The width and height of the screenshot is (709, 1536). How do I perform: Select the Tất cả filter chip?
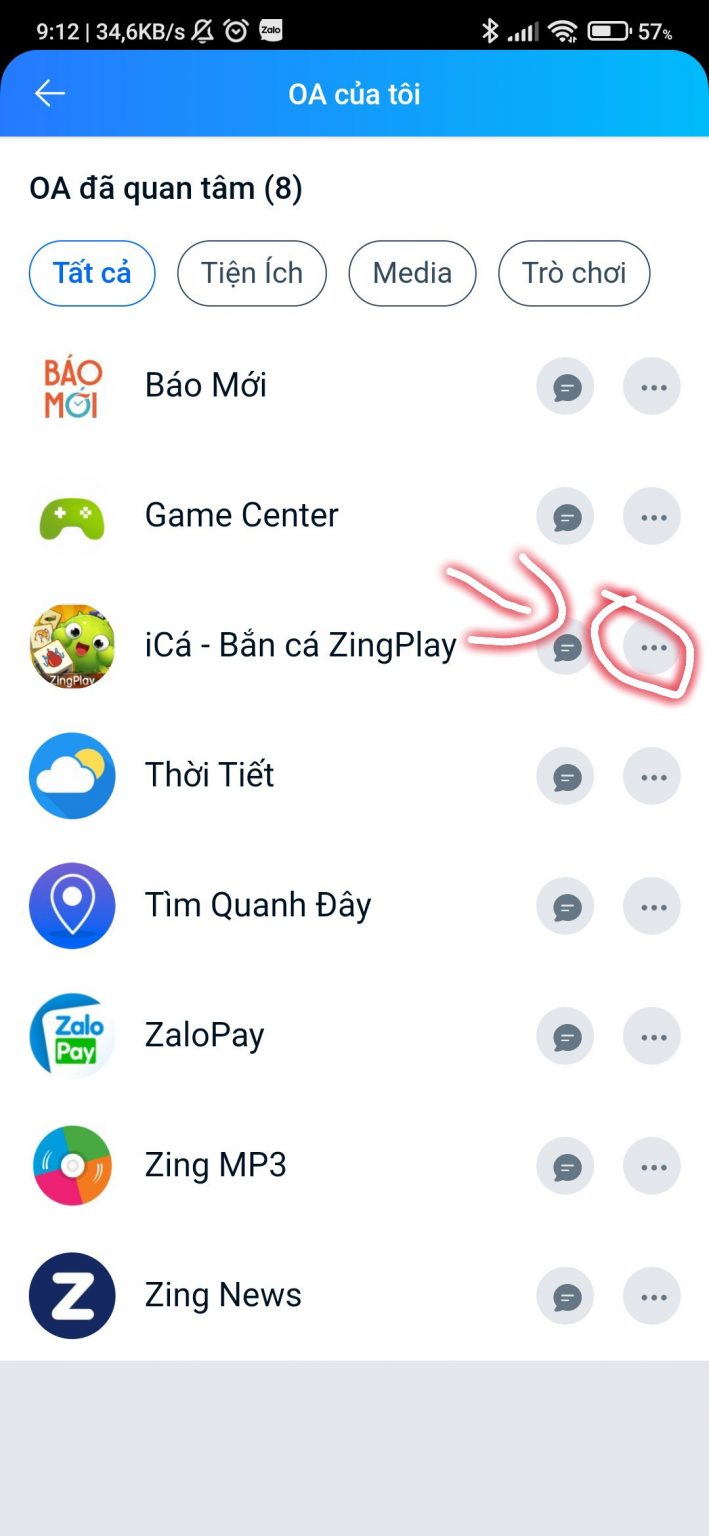92,273
